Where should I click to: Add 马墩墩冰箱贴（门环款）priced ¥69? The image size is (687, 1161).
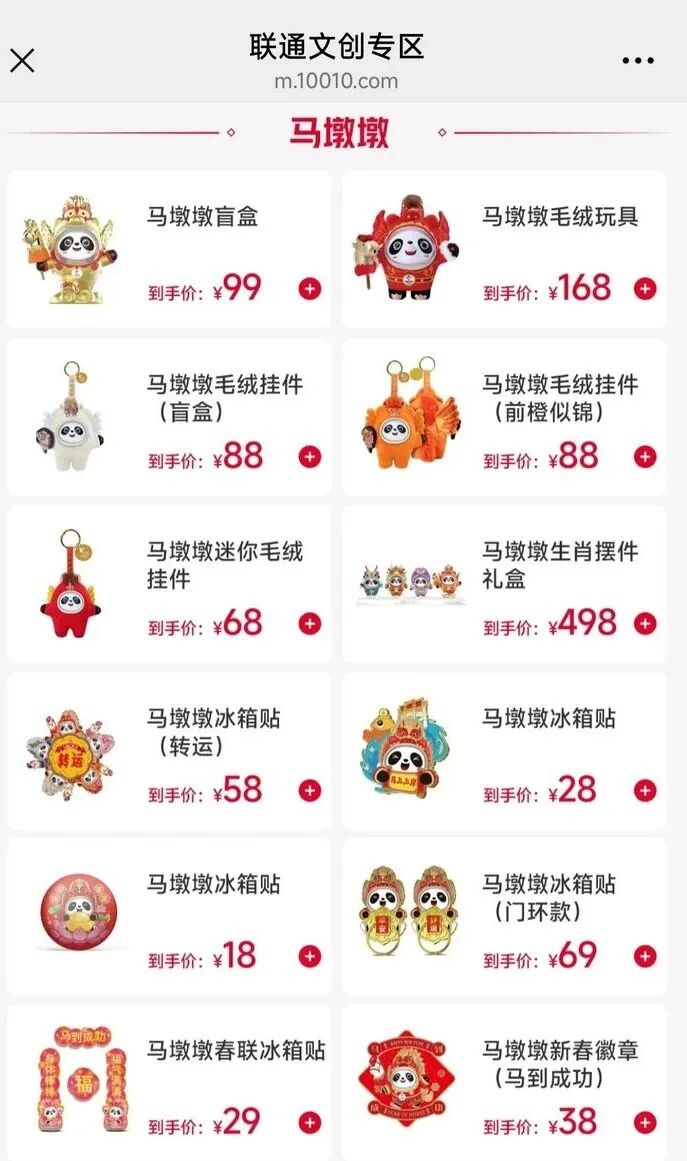click(646, 957)
